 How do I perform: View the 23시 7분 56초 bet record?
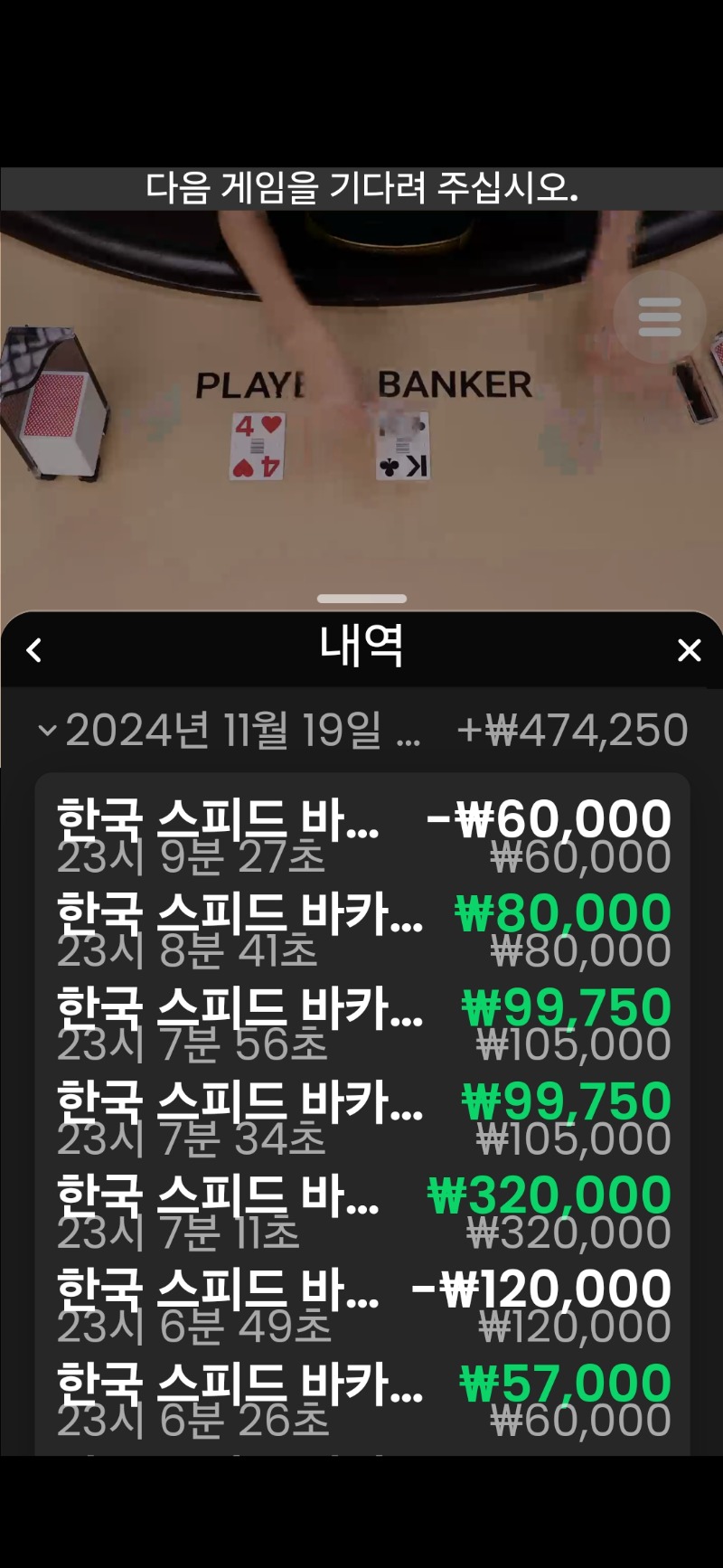(362, 1024)
